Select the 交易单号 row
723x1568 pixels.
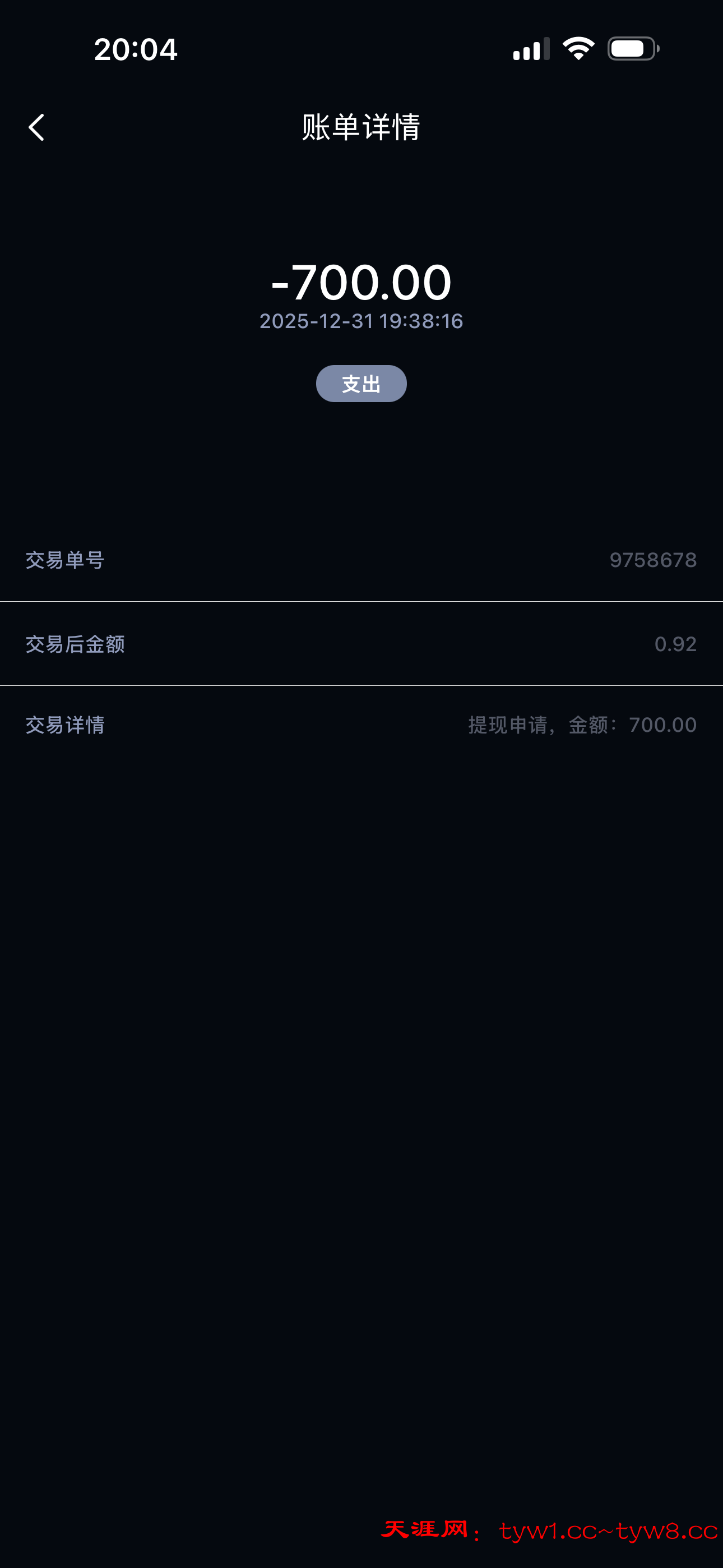pos(361,561)
